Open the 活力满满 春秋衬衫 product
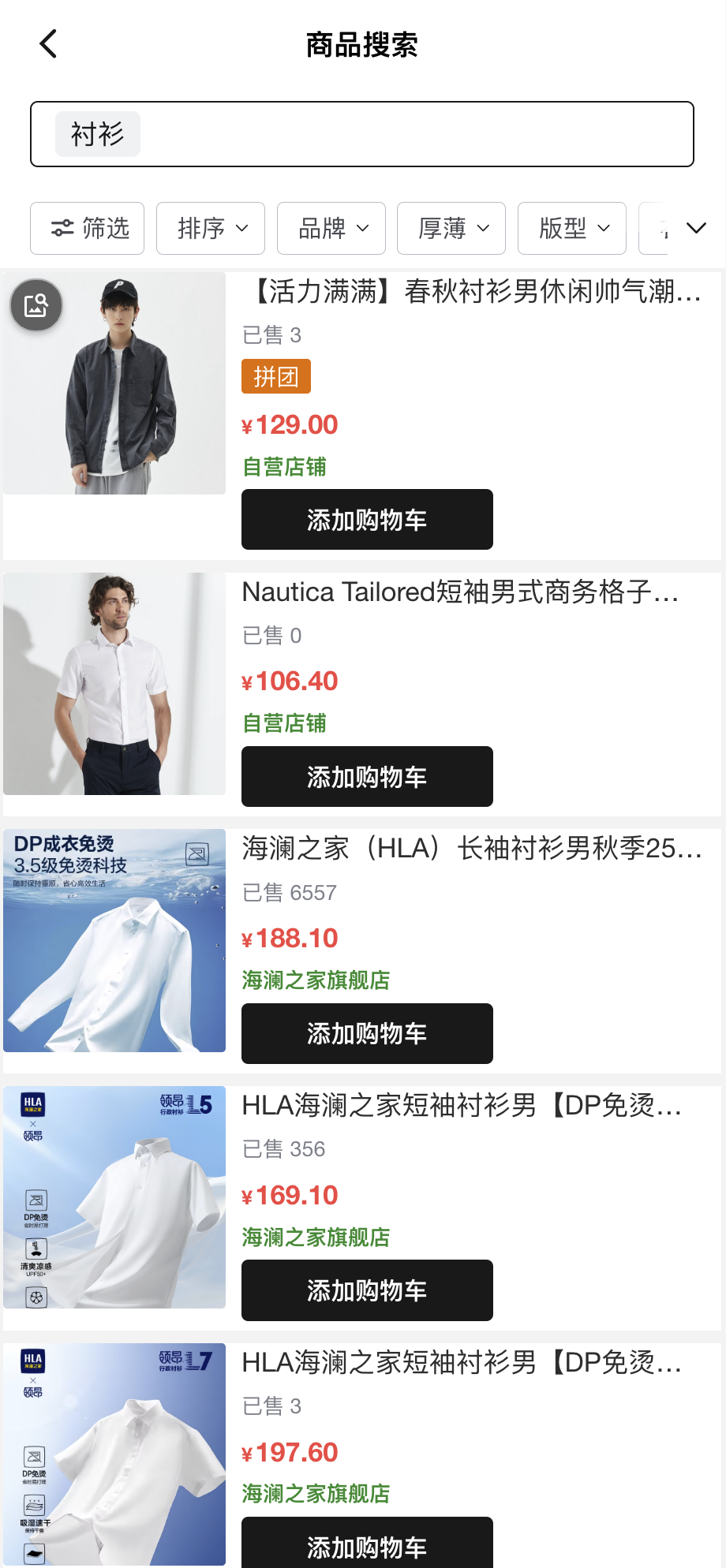This screenshot has height=1568, width=726. coord(473,293)
